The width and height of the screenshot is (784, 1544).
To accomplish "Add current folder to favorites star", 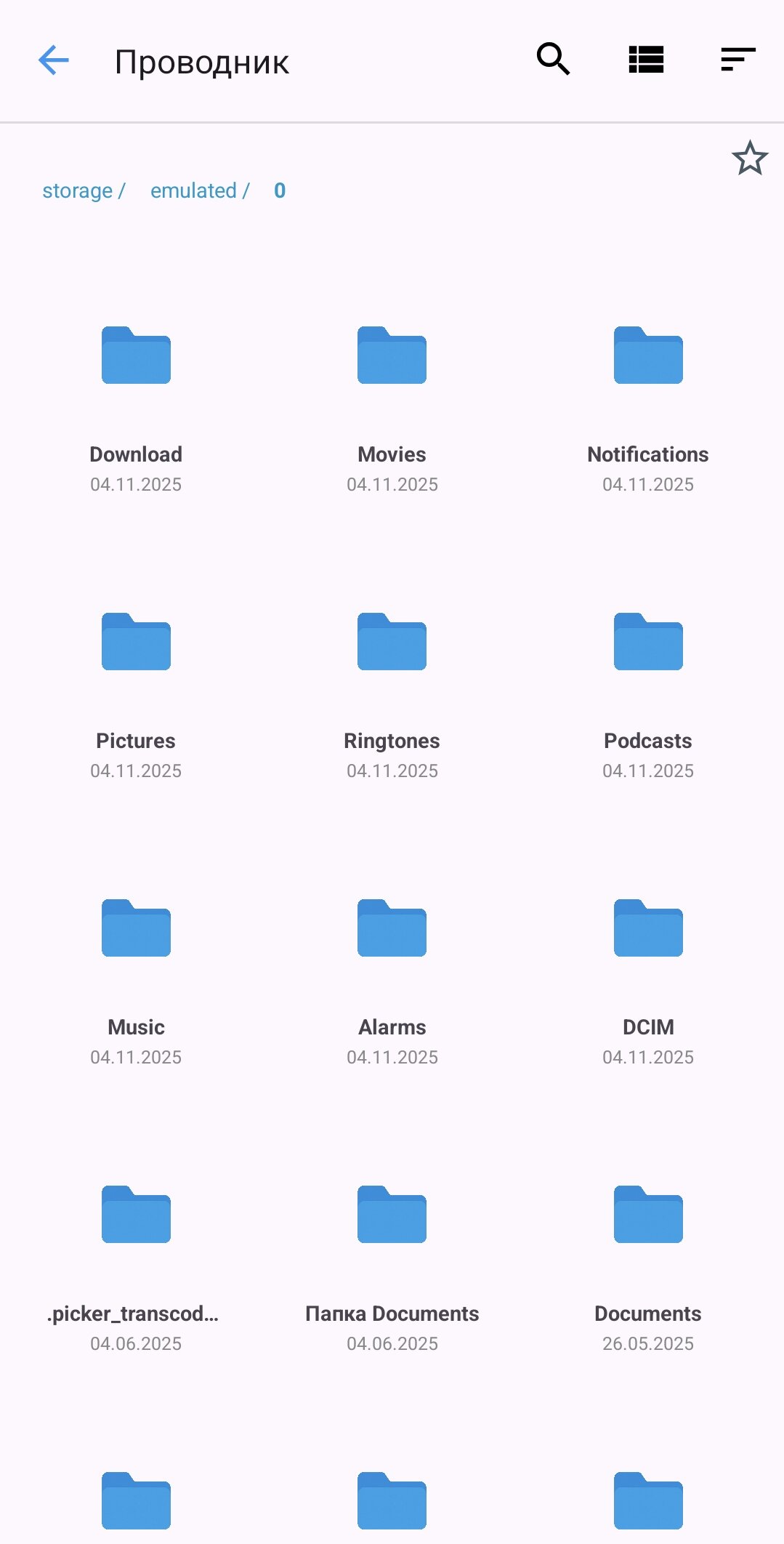I will click(x=749, y=158).
